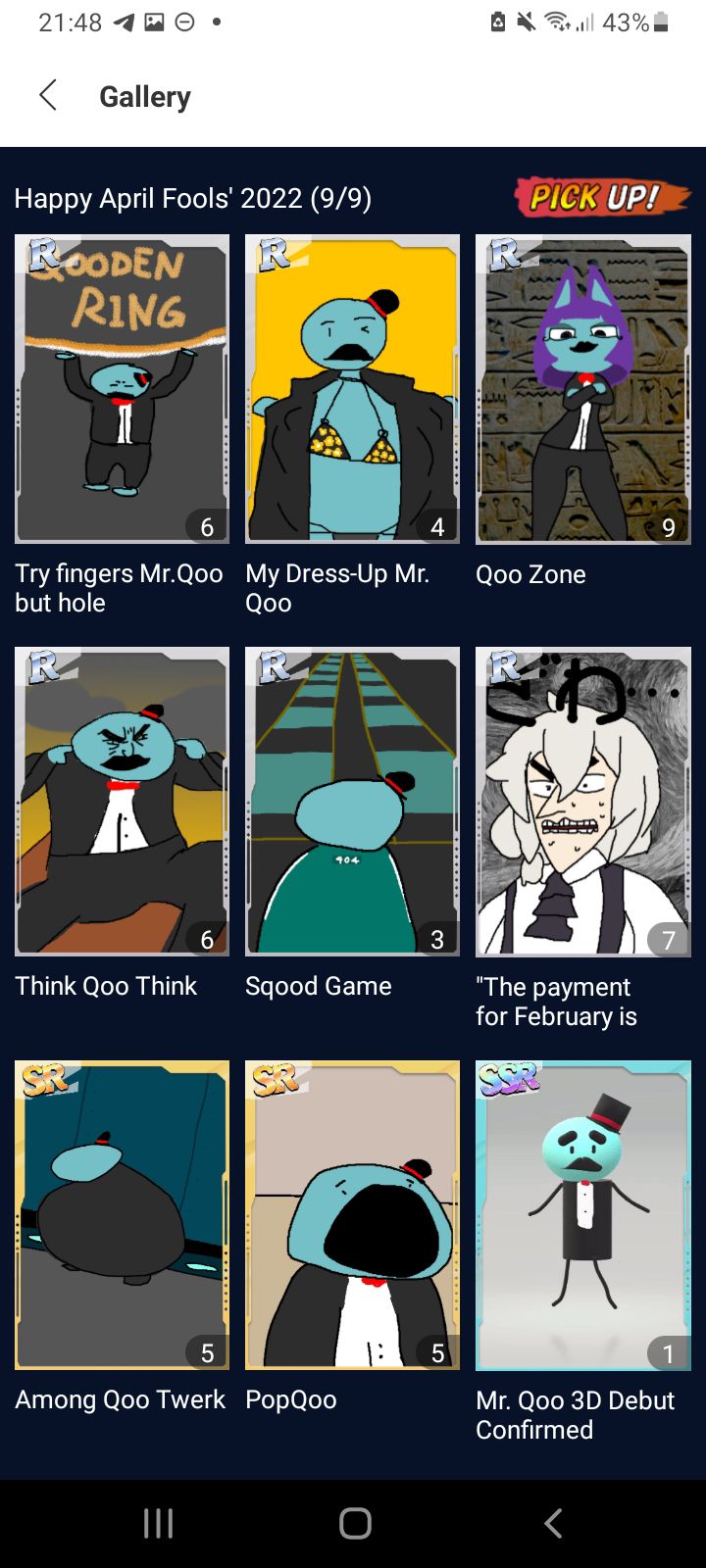Viewport: 706px width, 1568px height.
Task: View the Qoo Zone card
Action: click(583, 389)
